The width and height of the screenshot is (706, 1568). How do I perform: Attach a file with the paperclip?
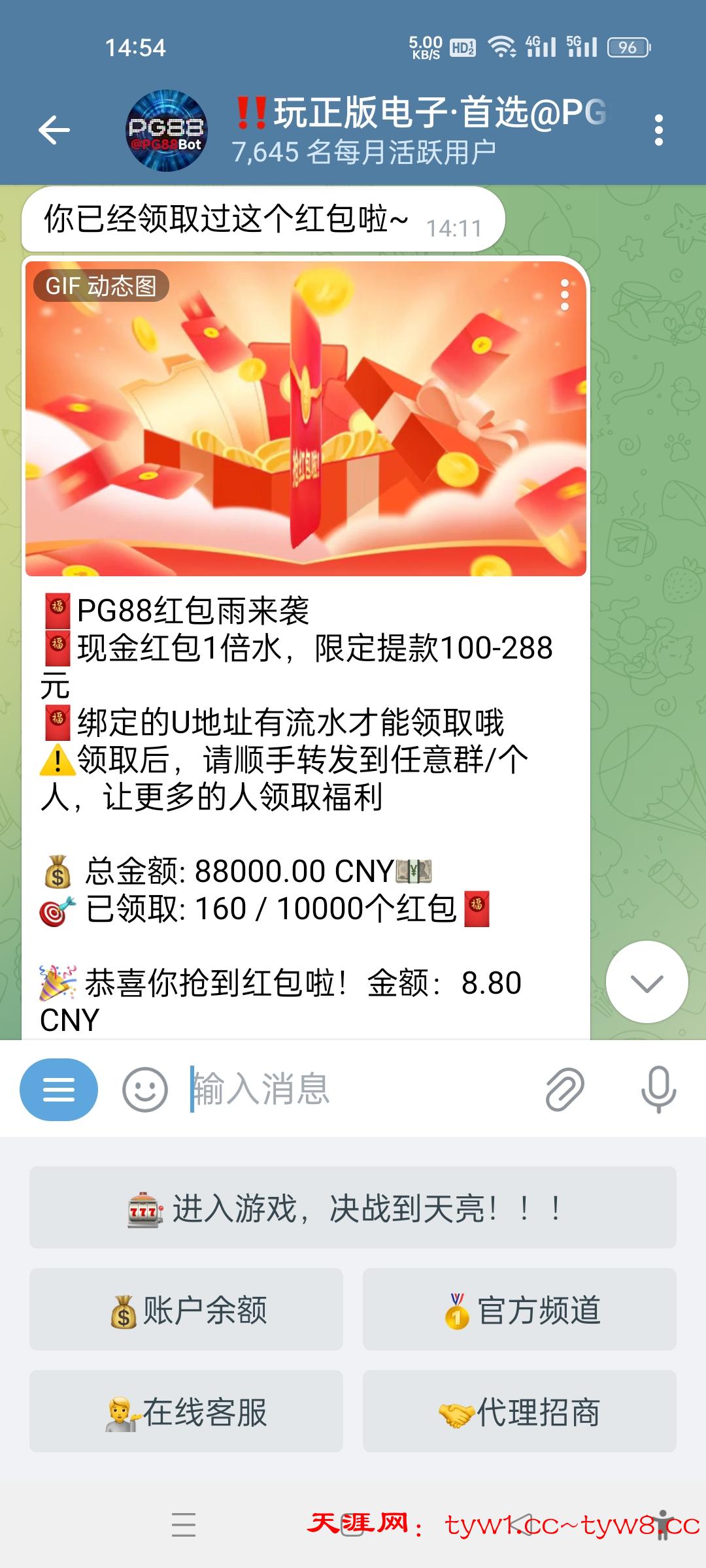tap(565, 1089)
